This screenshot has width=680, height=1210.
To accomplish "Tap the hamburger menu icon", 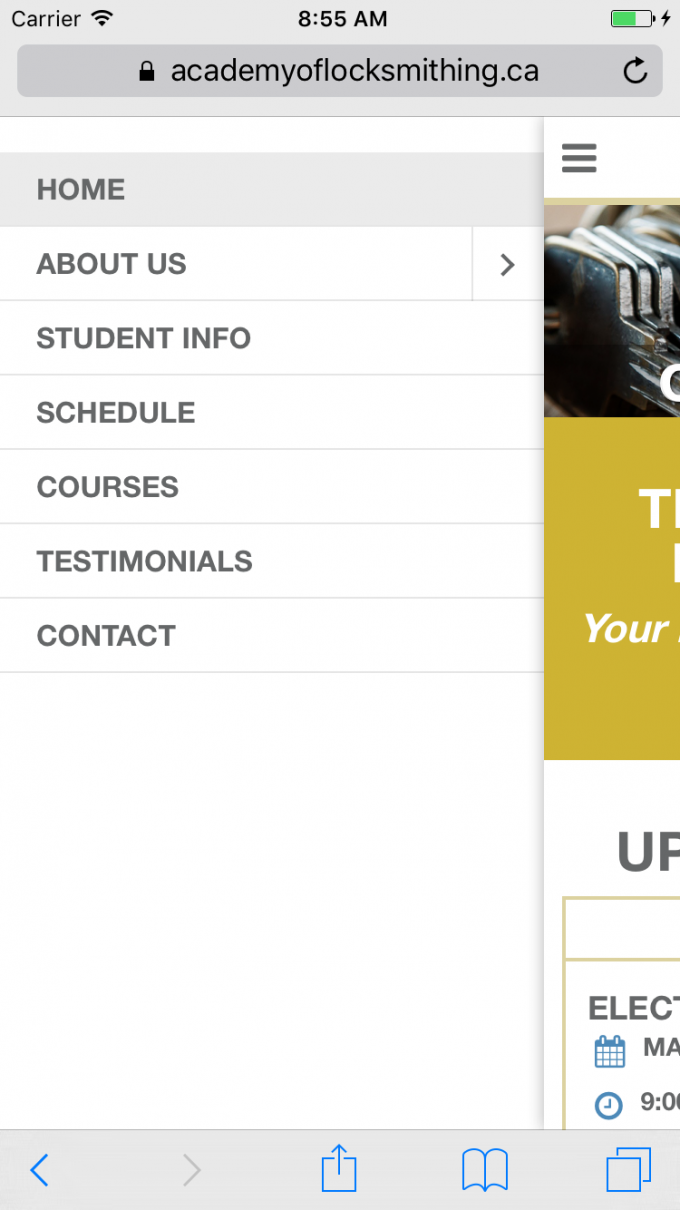I will point(579,158).
